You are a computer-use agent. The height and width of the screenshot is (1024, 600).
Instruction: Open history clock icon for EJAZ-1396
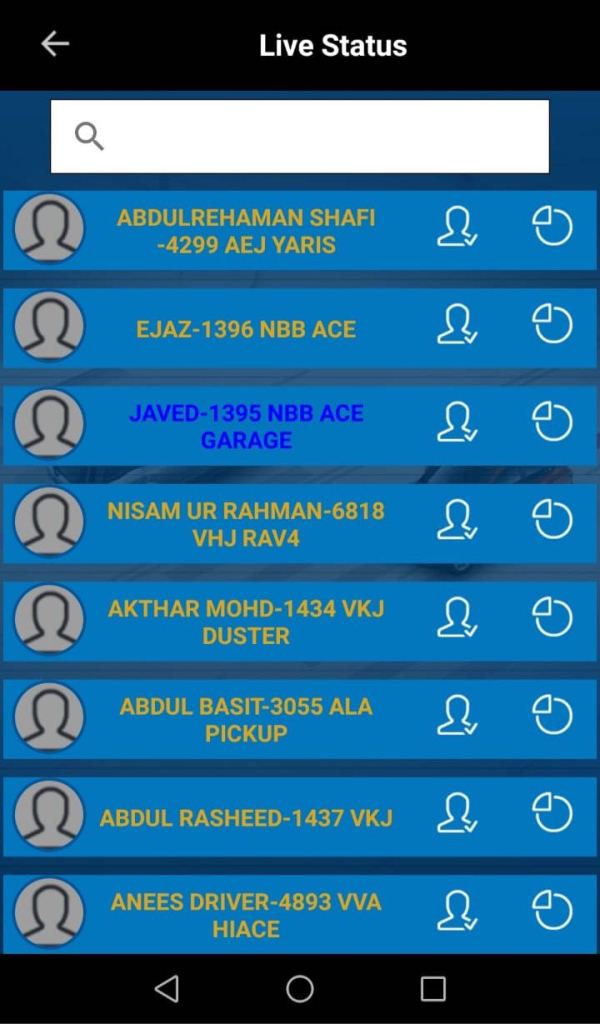[x=552, y=325]
